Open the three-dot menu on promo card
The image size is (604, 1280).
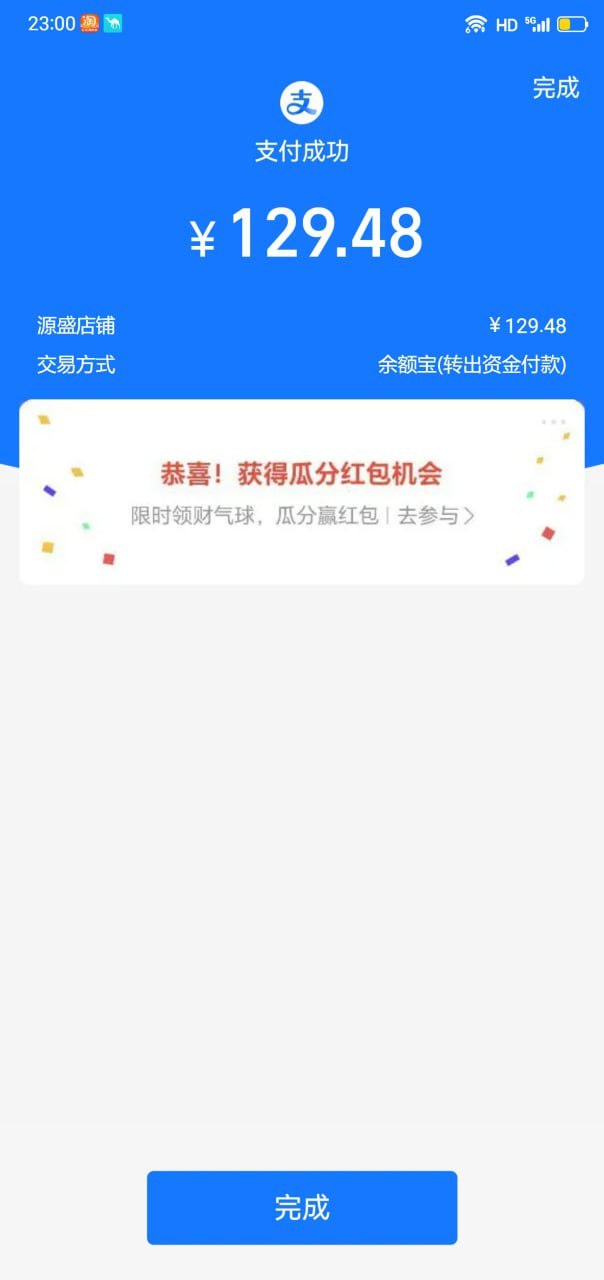click(554, 422)
